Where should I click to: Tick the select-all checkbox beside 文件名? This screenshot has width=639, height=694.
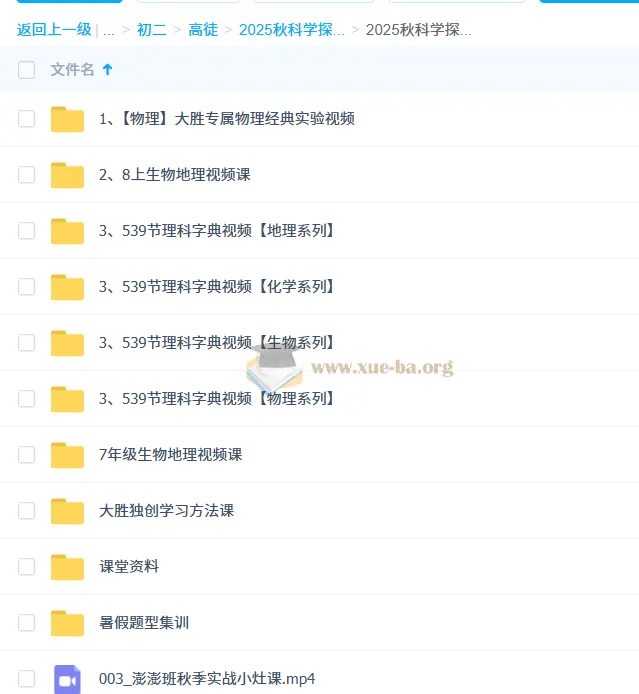click(26, 69)
